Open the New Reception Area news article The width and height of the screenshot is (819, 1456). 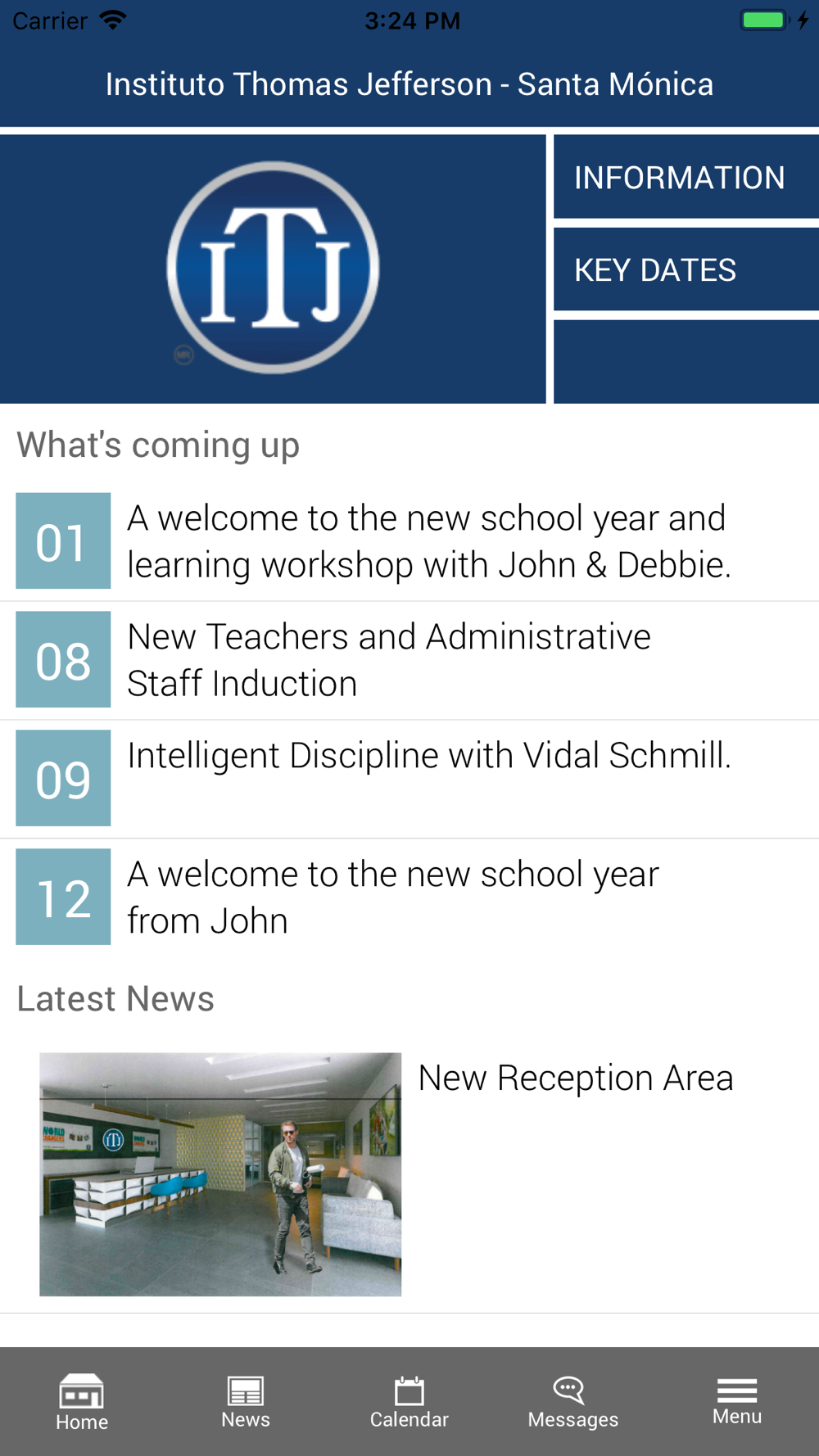tap(409, 1174)
